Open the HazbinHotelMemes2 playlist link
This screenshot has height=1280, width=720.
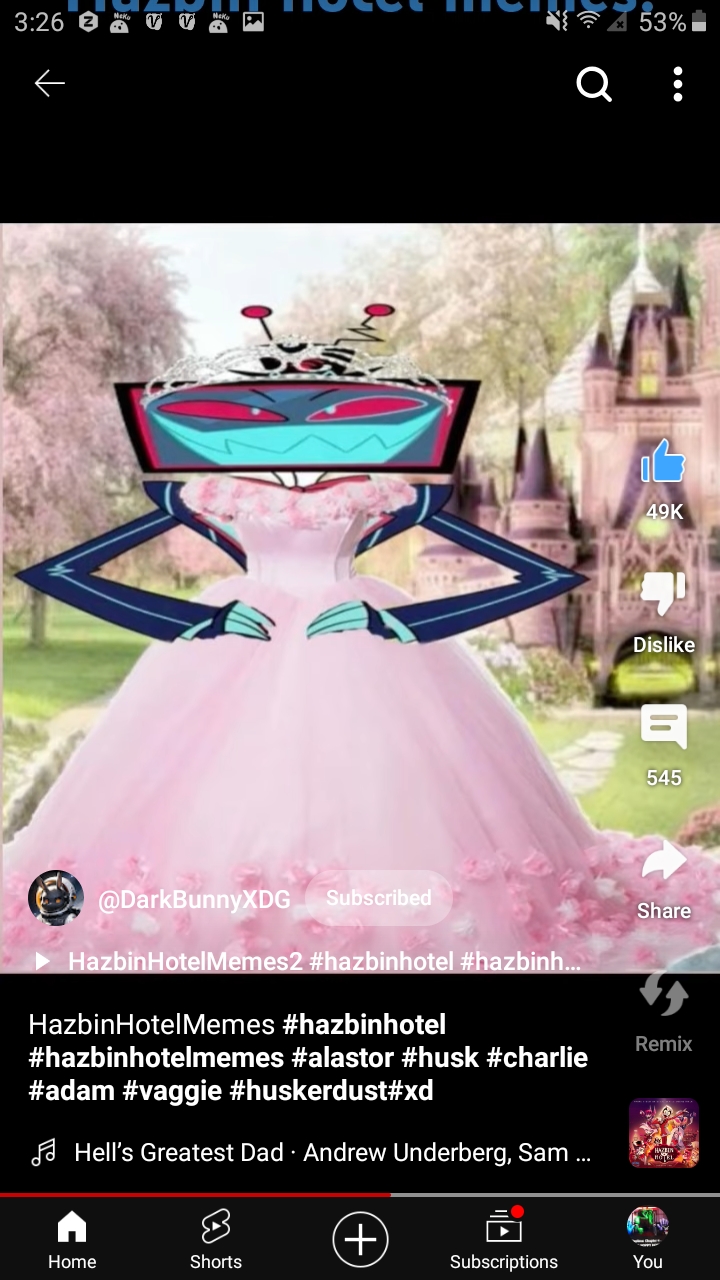[310, 961]
